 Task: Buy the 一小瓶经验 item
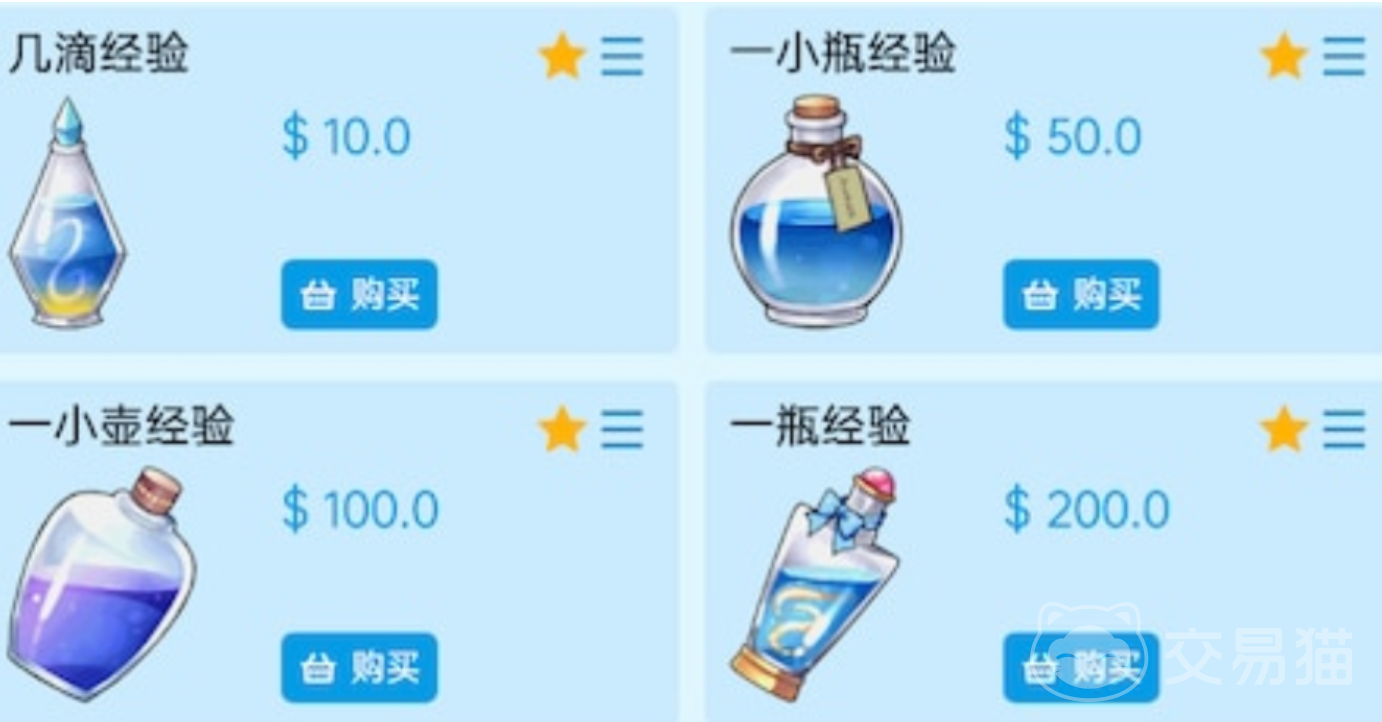coord(1081,295)
